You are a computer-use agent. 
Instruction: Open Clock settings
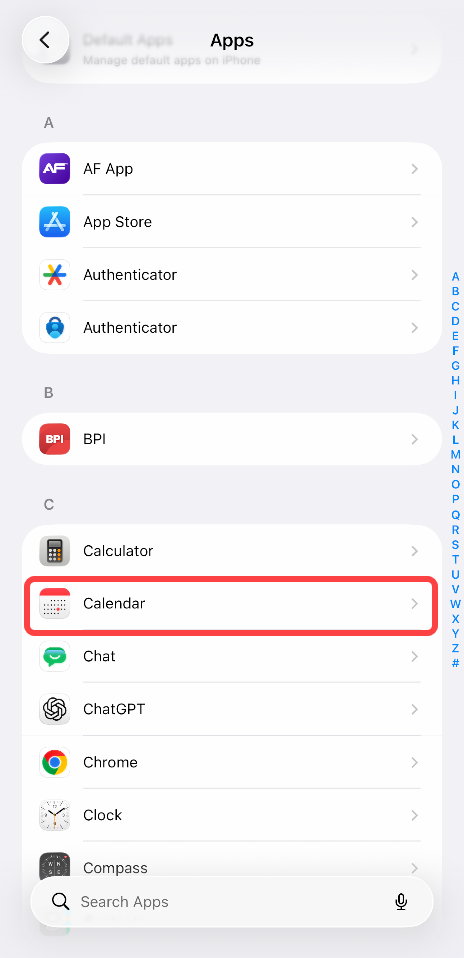coord(232,816)
